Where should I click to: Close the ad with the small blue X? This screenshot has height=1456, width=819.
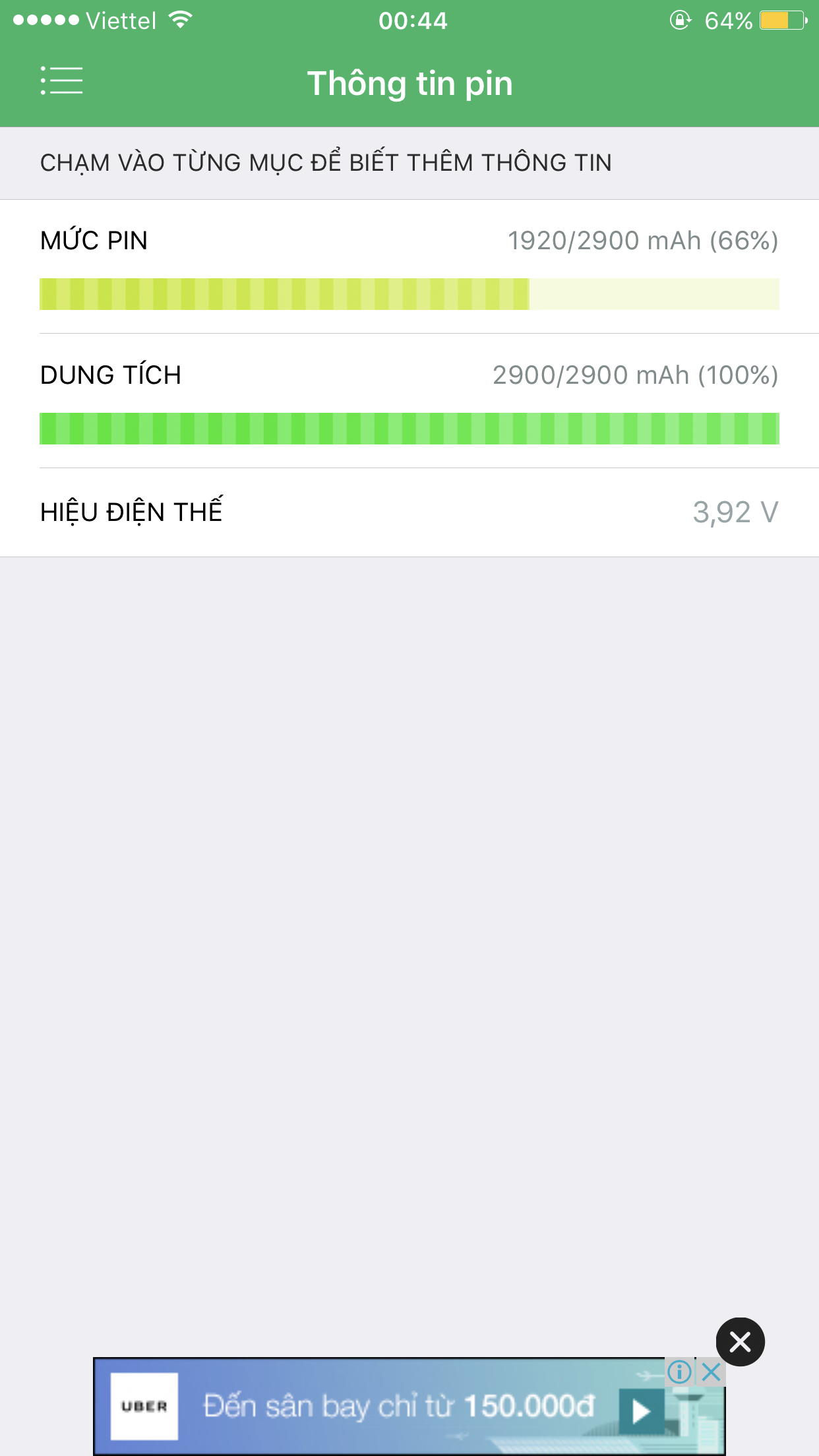[x=711, y=1372]
